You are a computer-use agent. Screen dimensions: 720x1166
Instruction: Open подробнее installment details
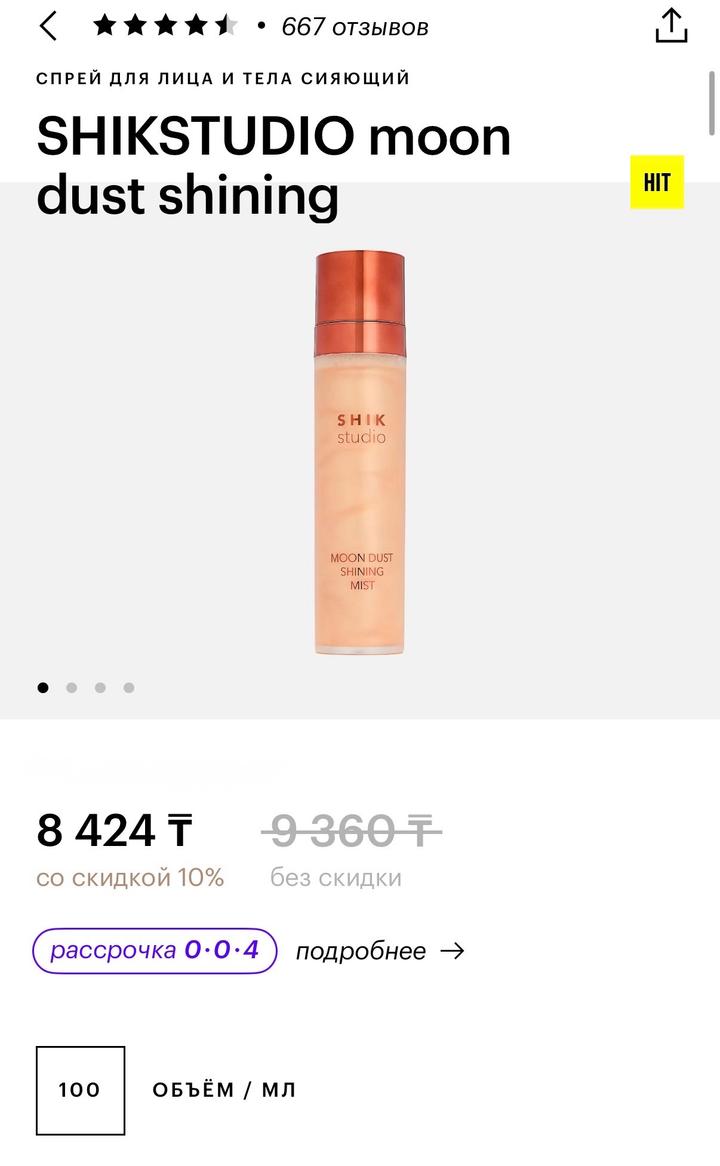tap(380, 951)
